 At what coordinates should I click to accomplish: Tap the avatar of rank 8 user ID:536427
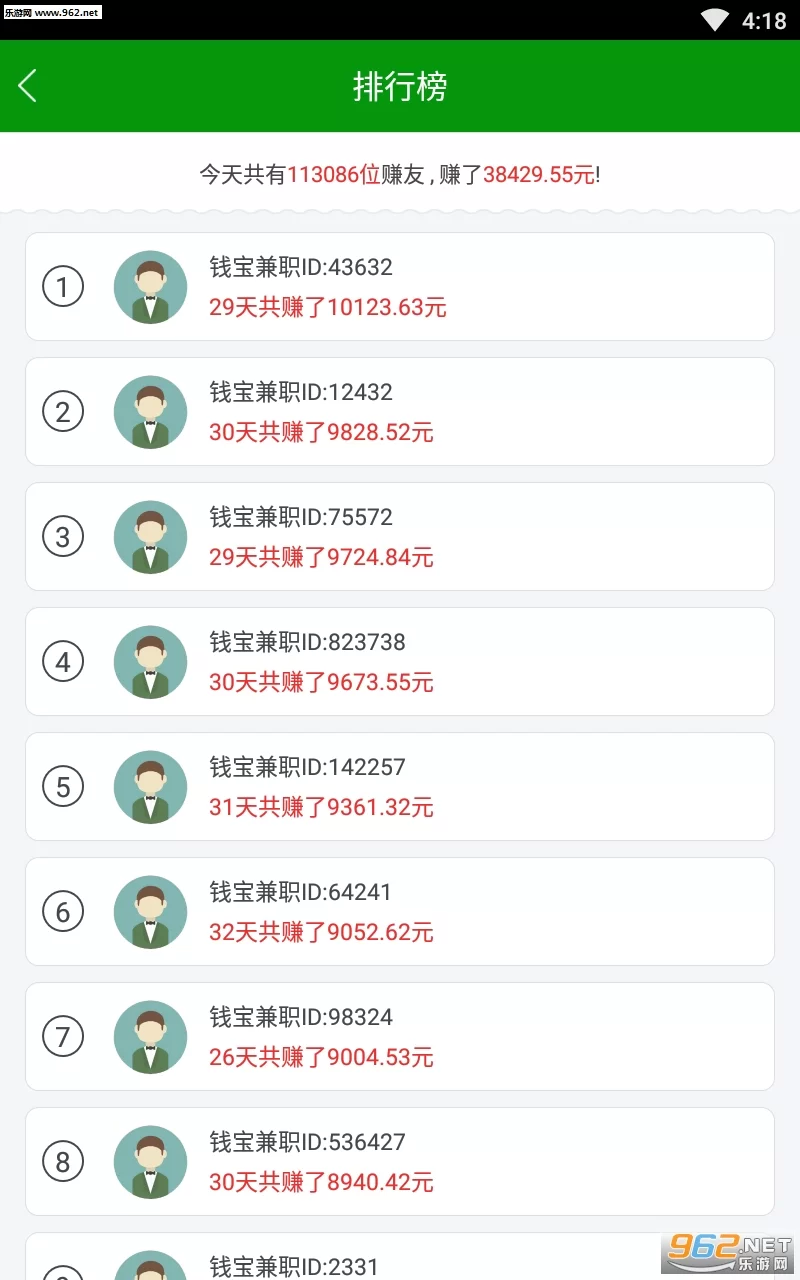tap(150, 1162)
